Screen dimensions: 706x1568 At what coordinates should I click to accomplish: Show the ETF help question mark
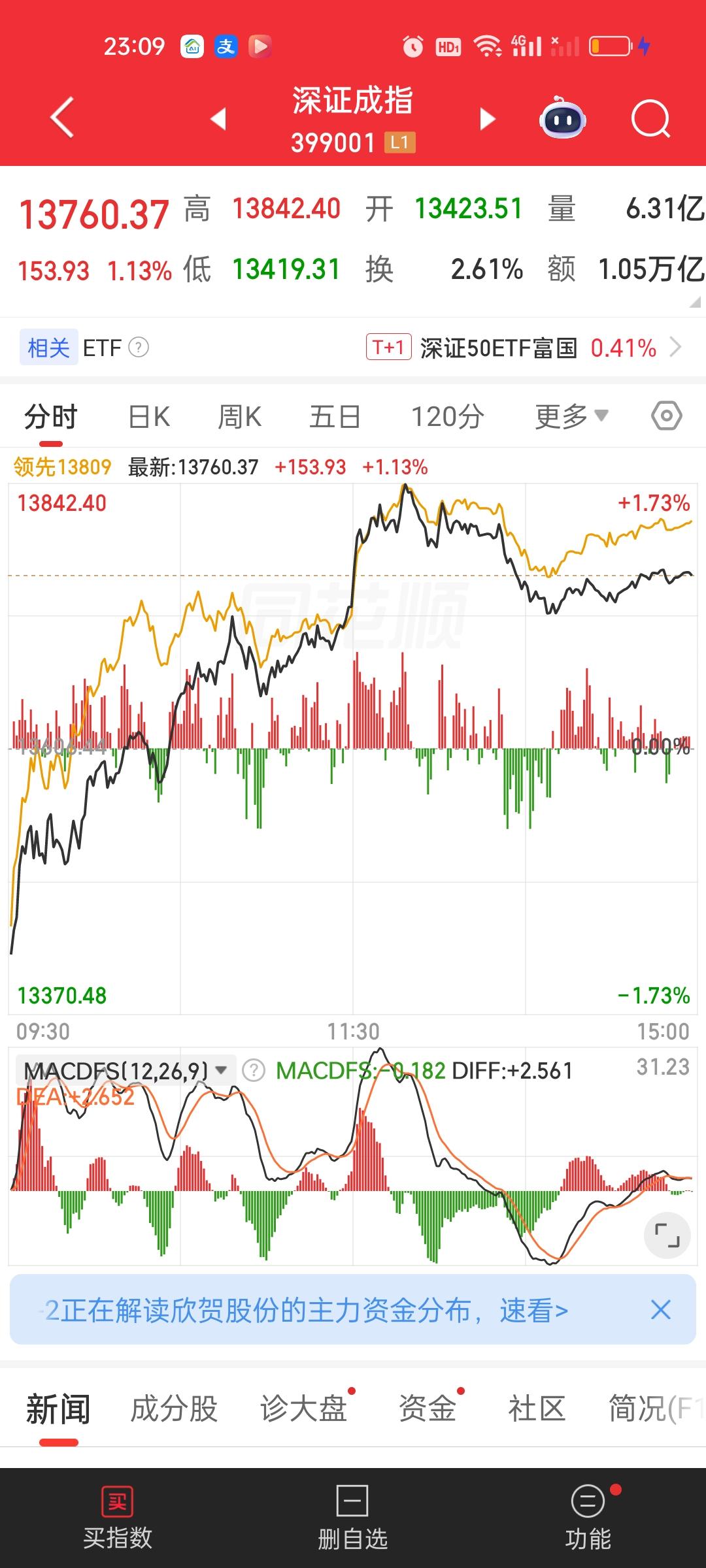pyautogui.click(x=139, y=348)
